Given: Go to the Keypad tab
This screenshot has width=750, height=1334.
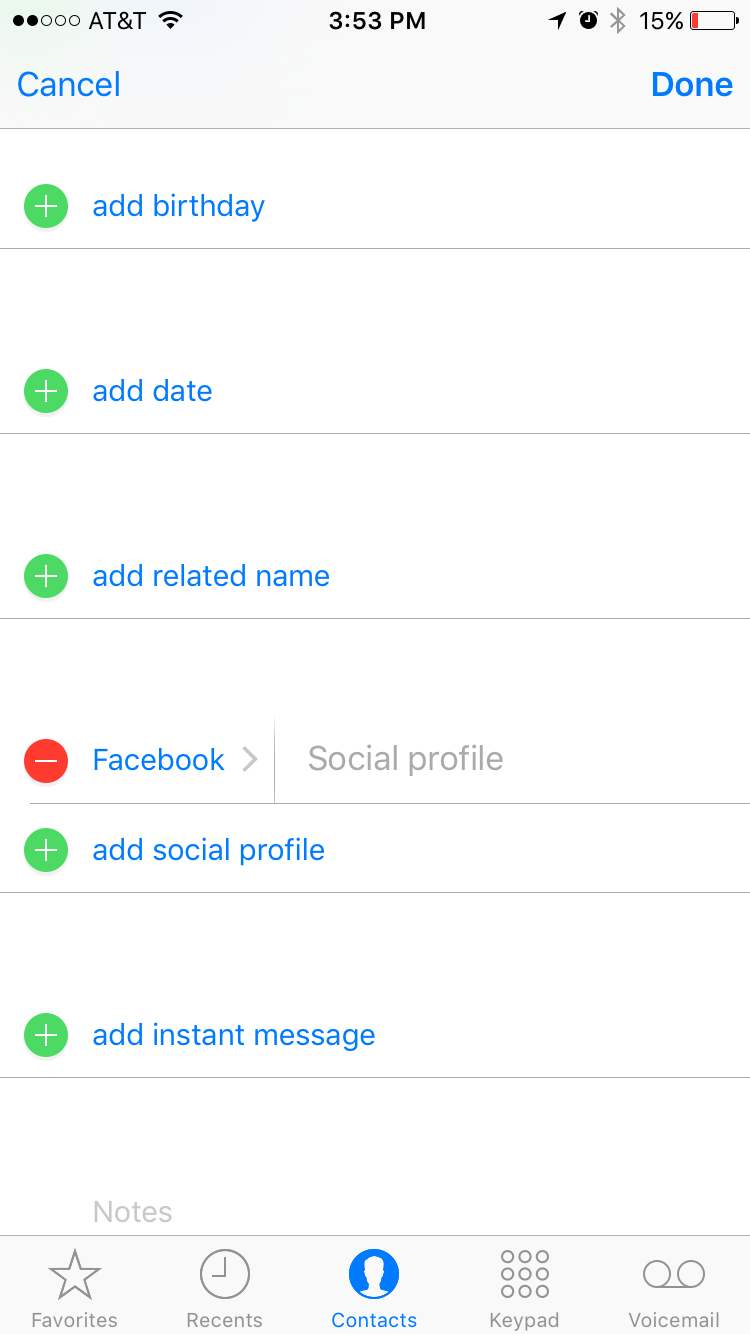Looking at the screenshot, I should [524, 1288].
